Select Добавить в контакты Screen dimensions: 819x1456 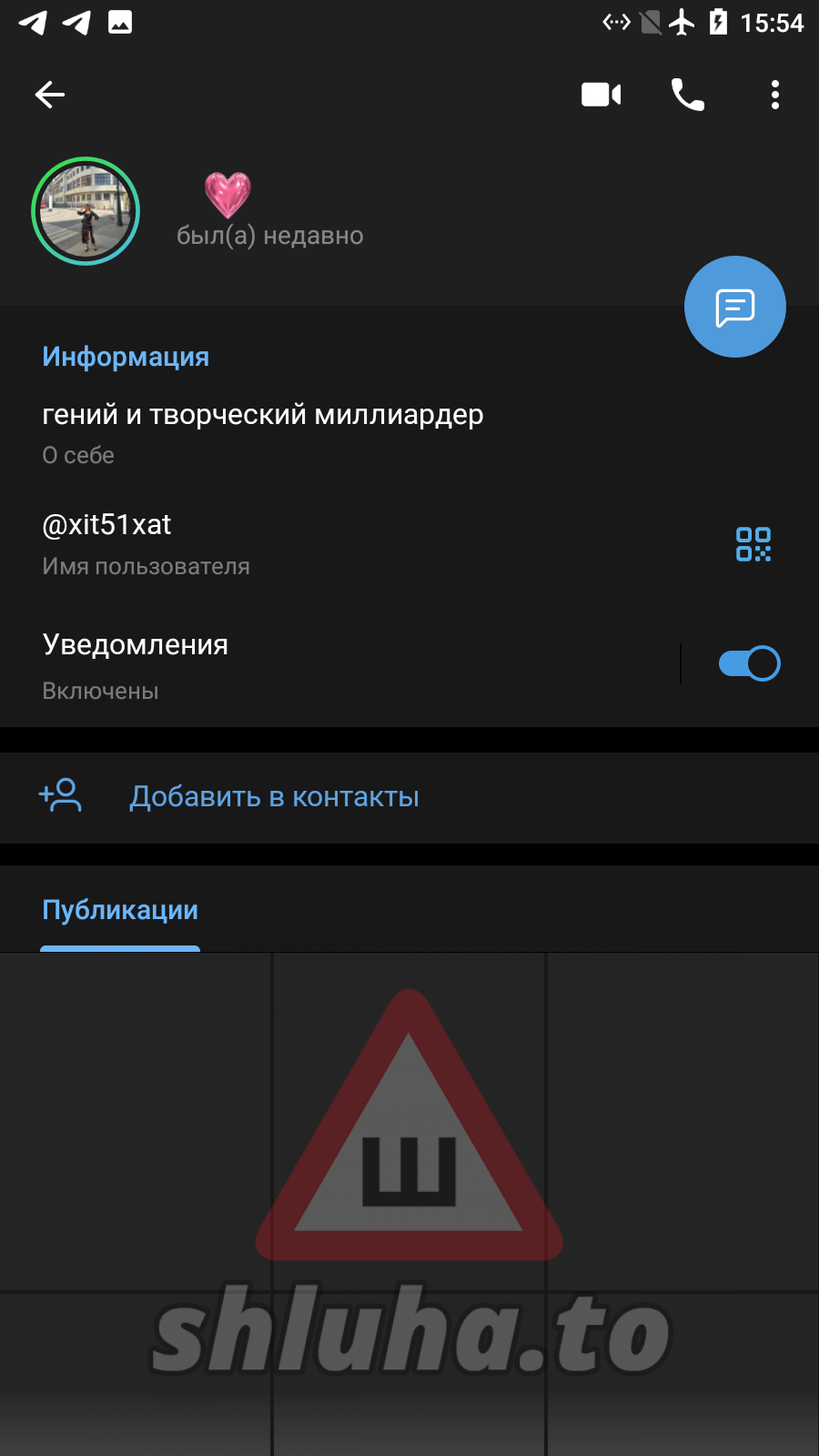click(274, 797)
